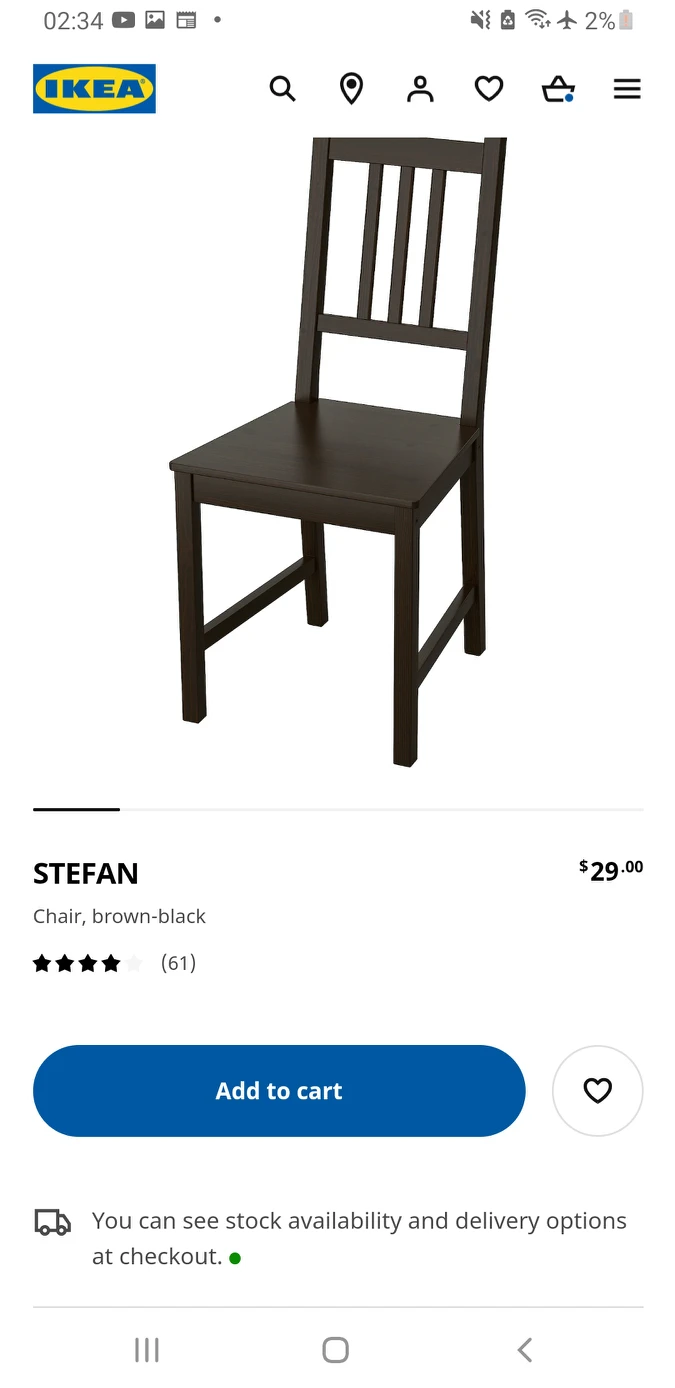Image resolution: width=675 pixels, height=1388 pixels.
Task: Open the 61 customer reviews rating
Action: point(114,963)
